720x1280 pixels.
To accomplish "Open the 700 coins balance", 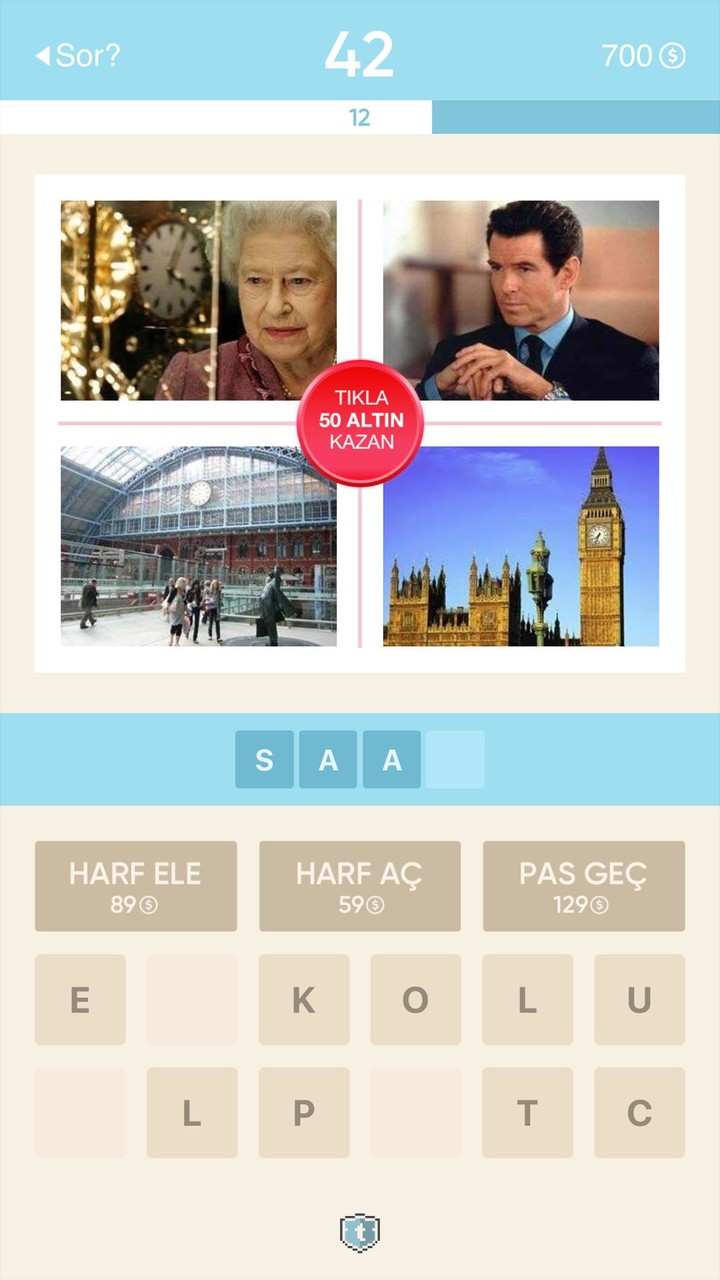I will [x=643, y=56].
